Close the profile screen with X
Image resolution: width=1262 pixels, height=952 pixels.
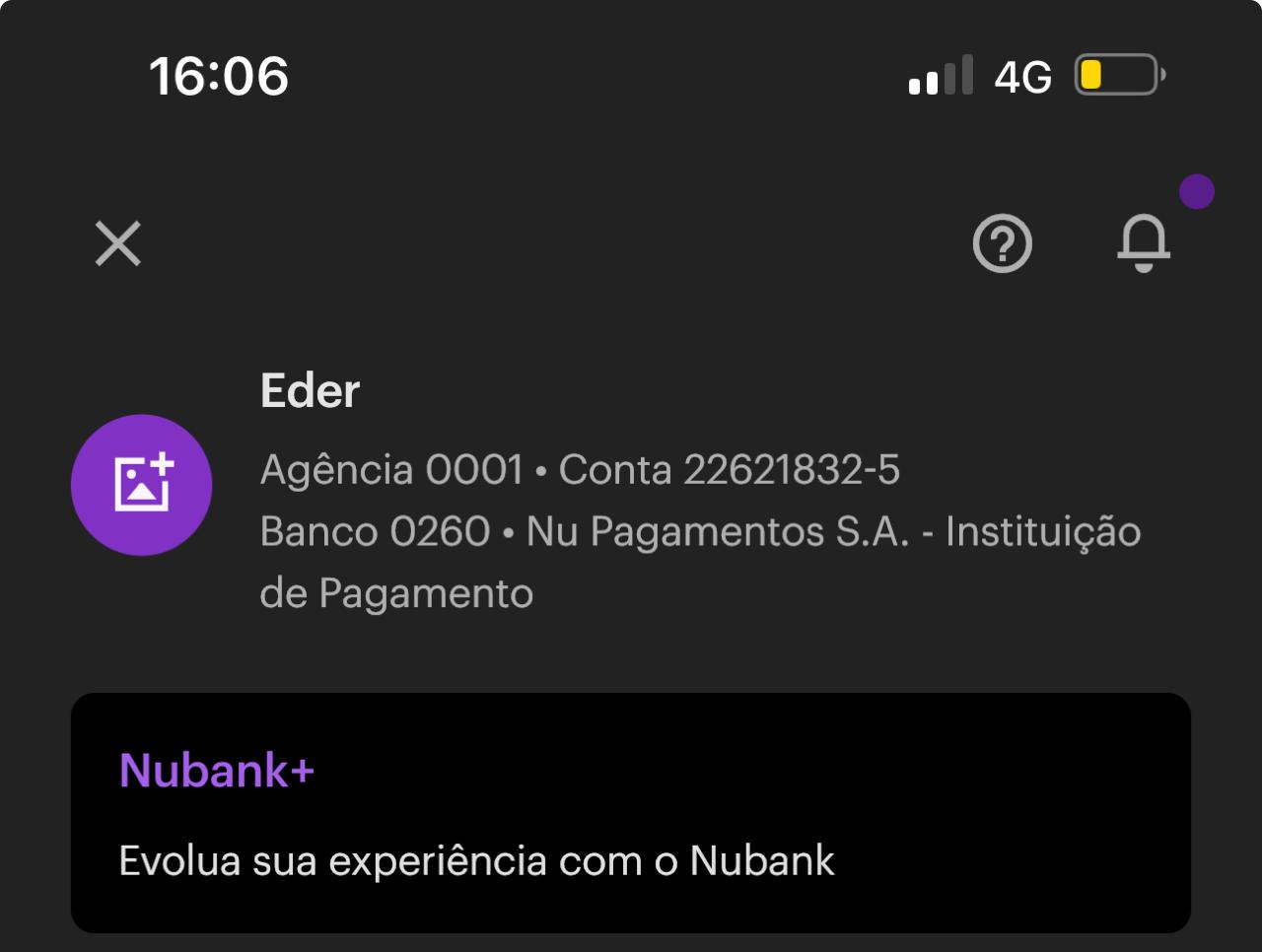[x=118, y=243]
